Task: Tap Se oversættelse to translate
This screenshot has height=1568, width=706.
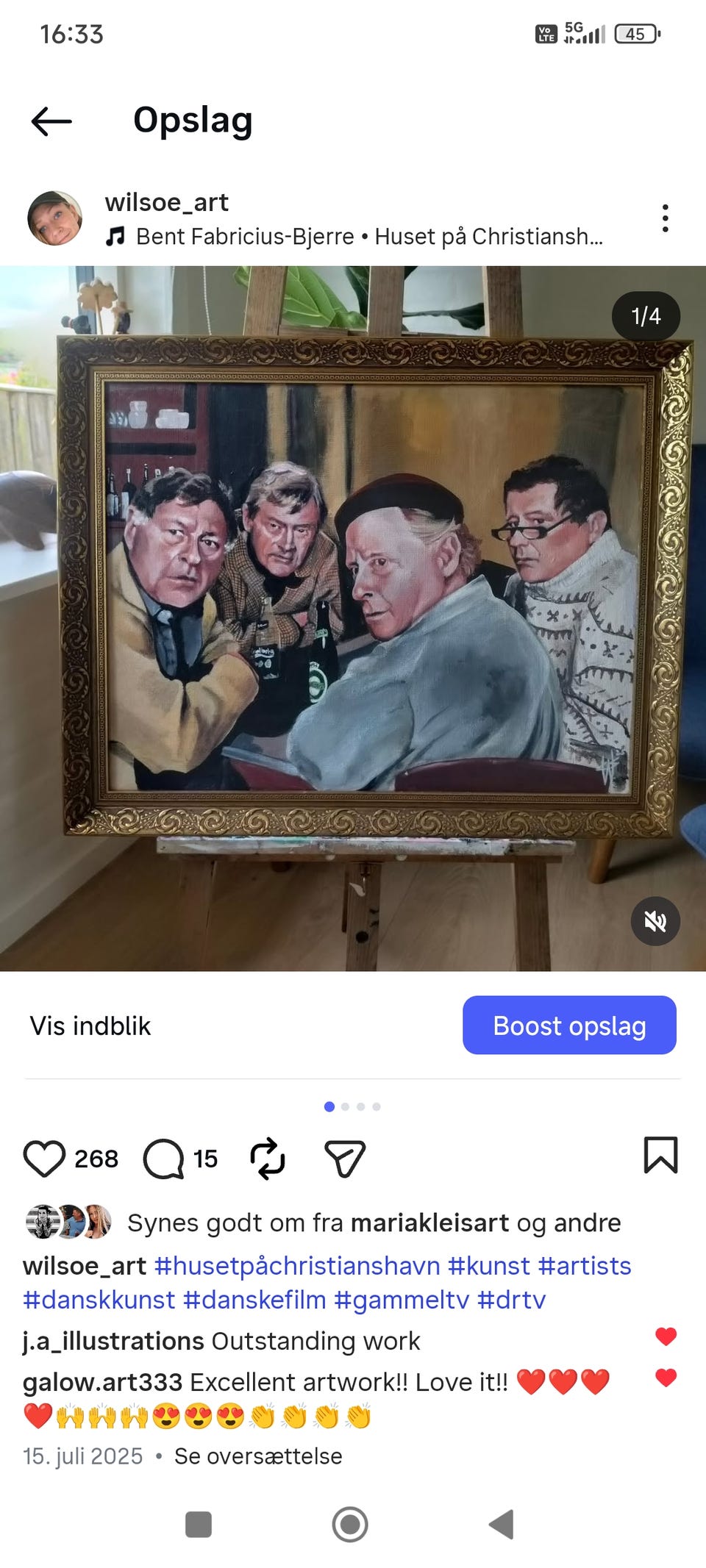Action: [256, 1456]
